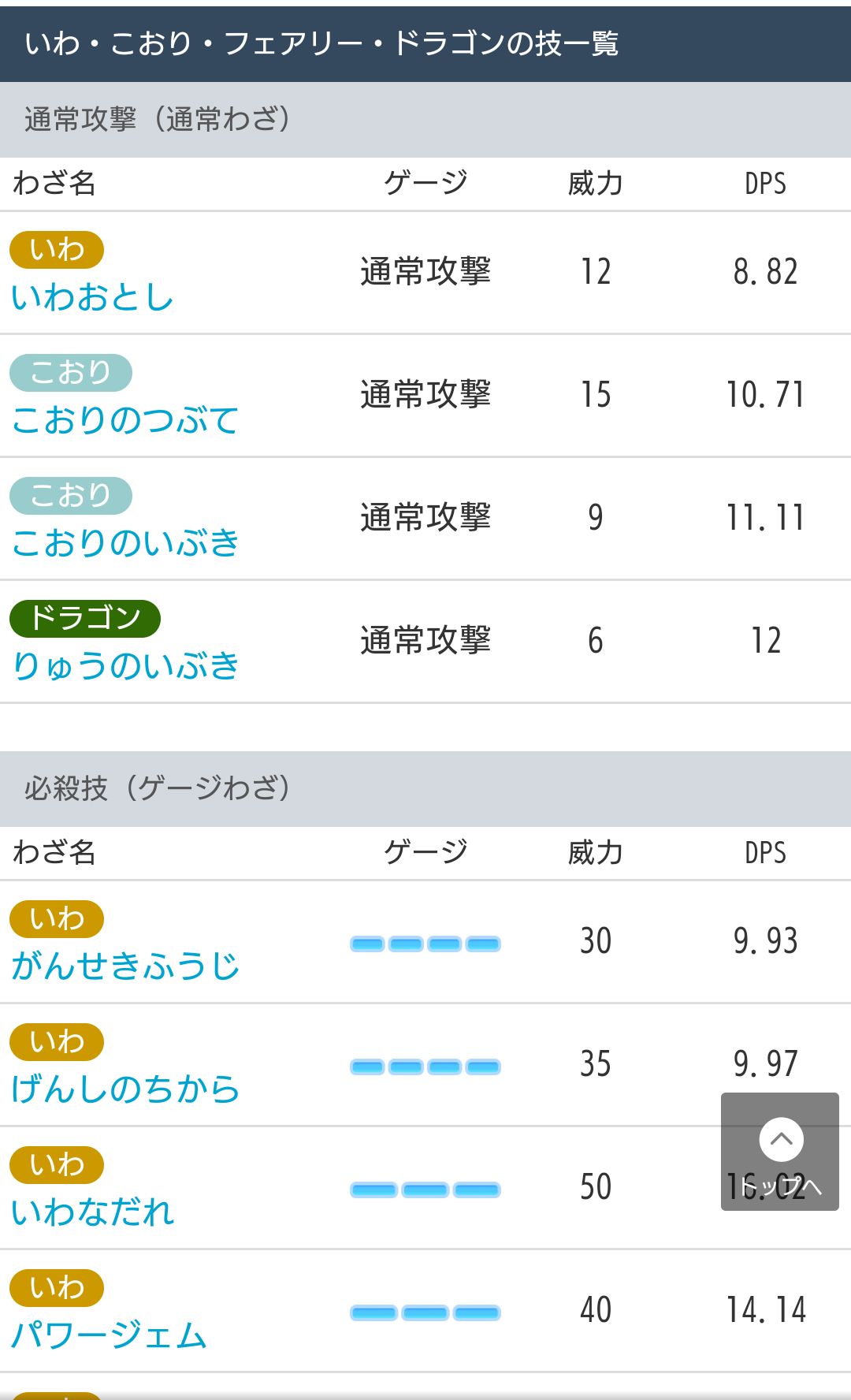Open the りゅうのいぶき move link
The height and width of the screenshot is (1400, 851).
tap(125, 667)
